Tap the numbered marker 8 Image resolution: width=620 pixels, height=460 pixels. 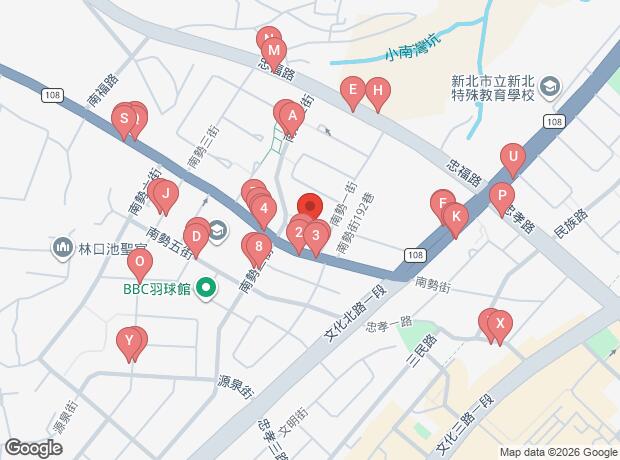click(259, 245)
